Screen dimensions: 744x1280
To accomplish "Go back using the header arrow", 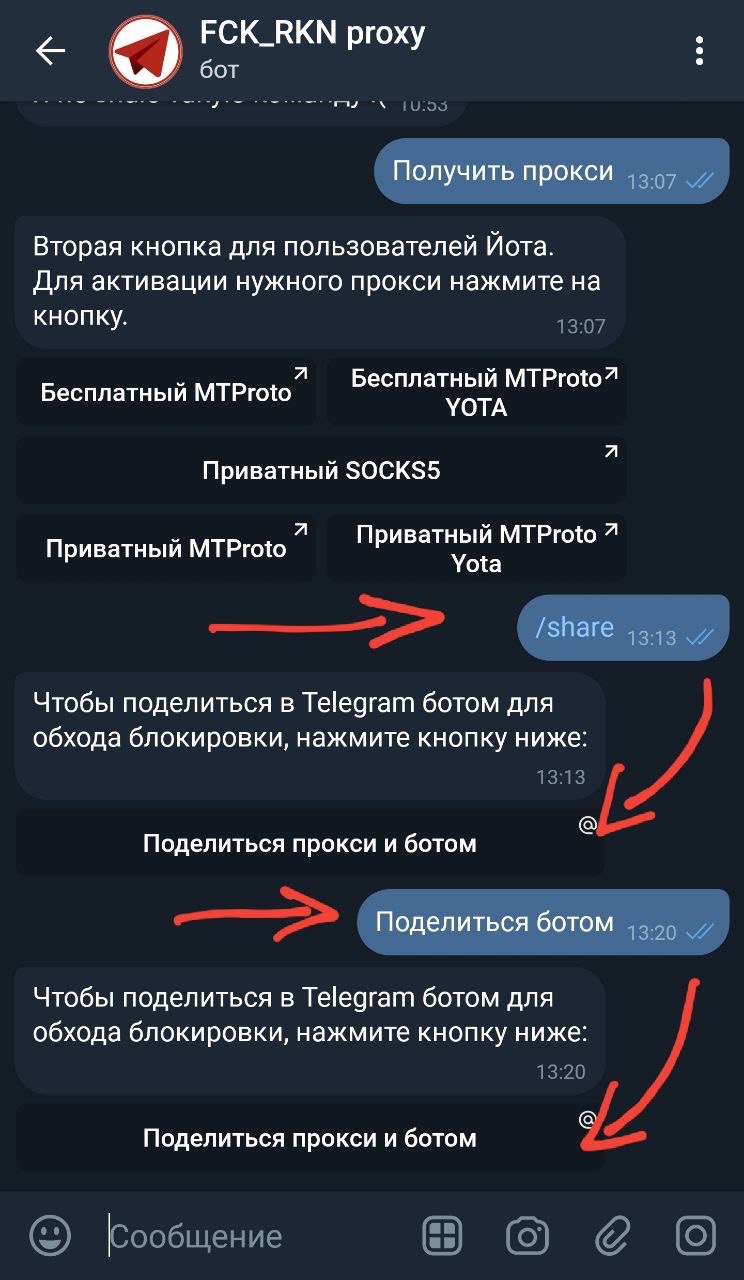I will click(49, 51).
